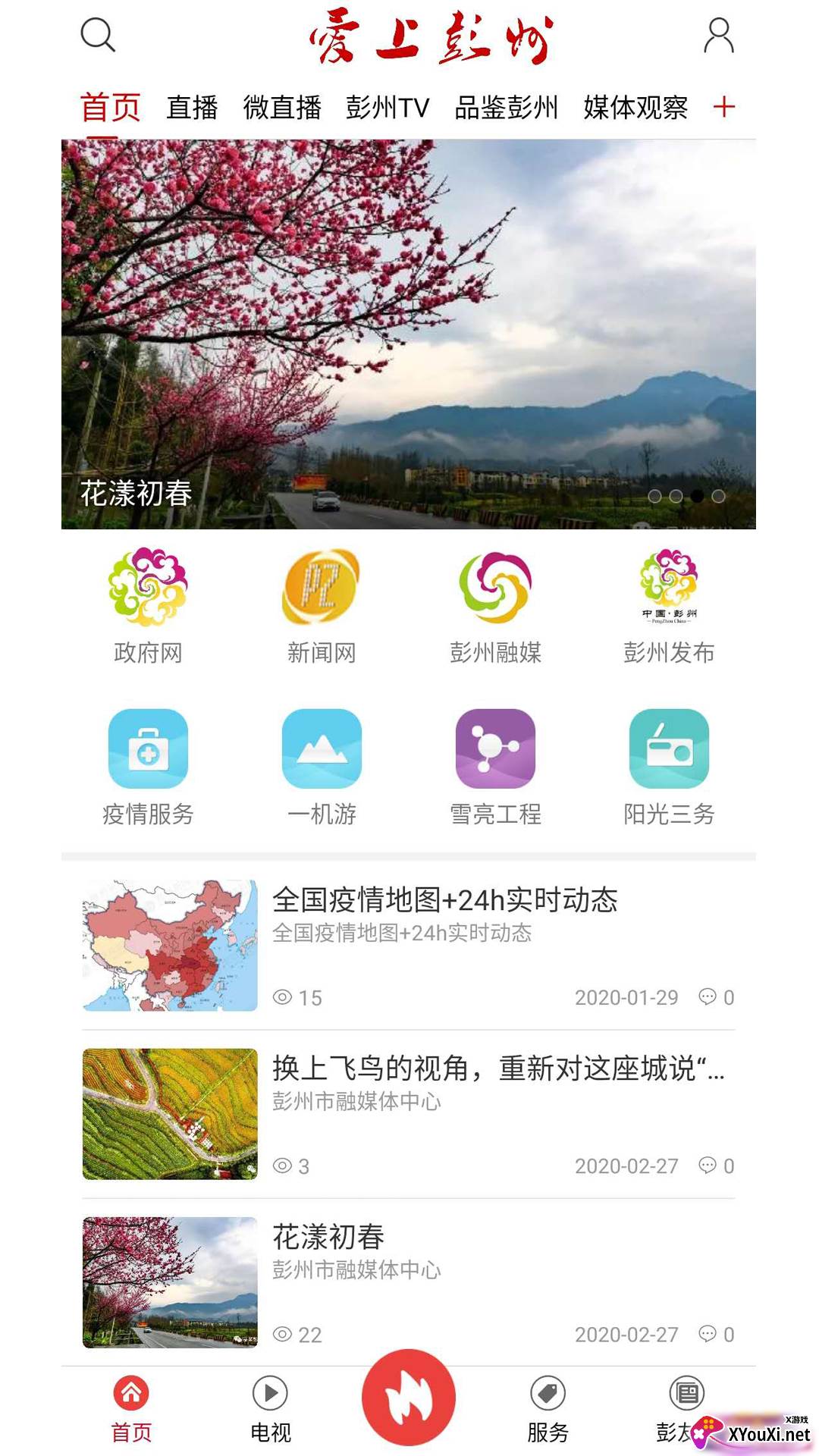
Task: Open the 彭州发布 shortcut
Action: click(669, 606)
